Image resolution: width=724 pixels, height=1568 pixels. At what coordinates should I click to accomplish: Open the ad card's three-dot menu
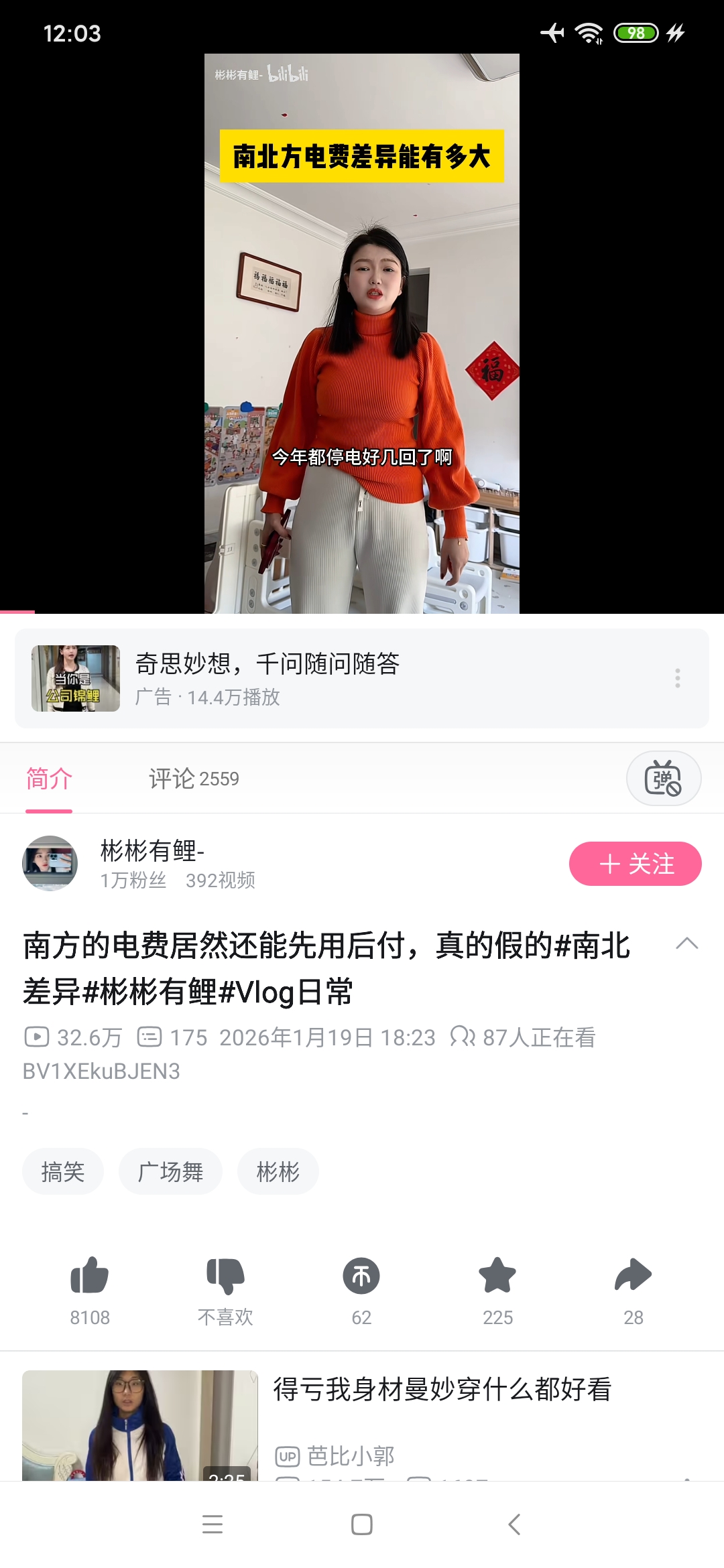pyautogui.click(x=678, y=678)
